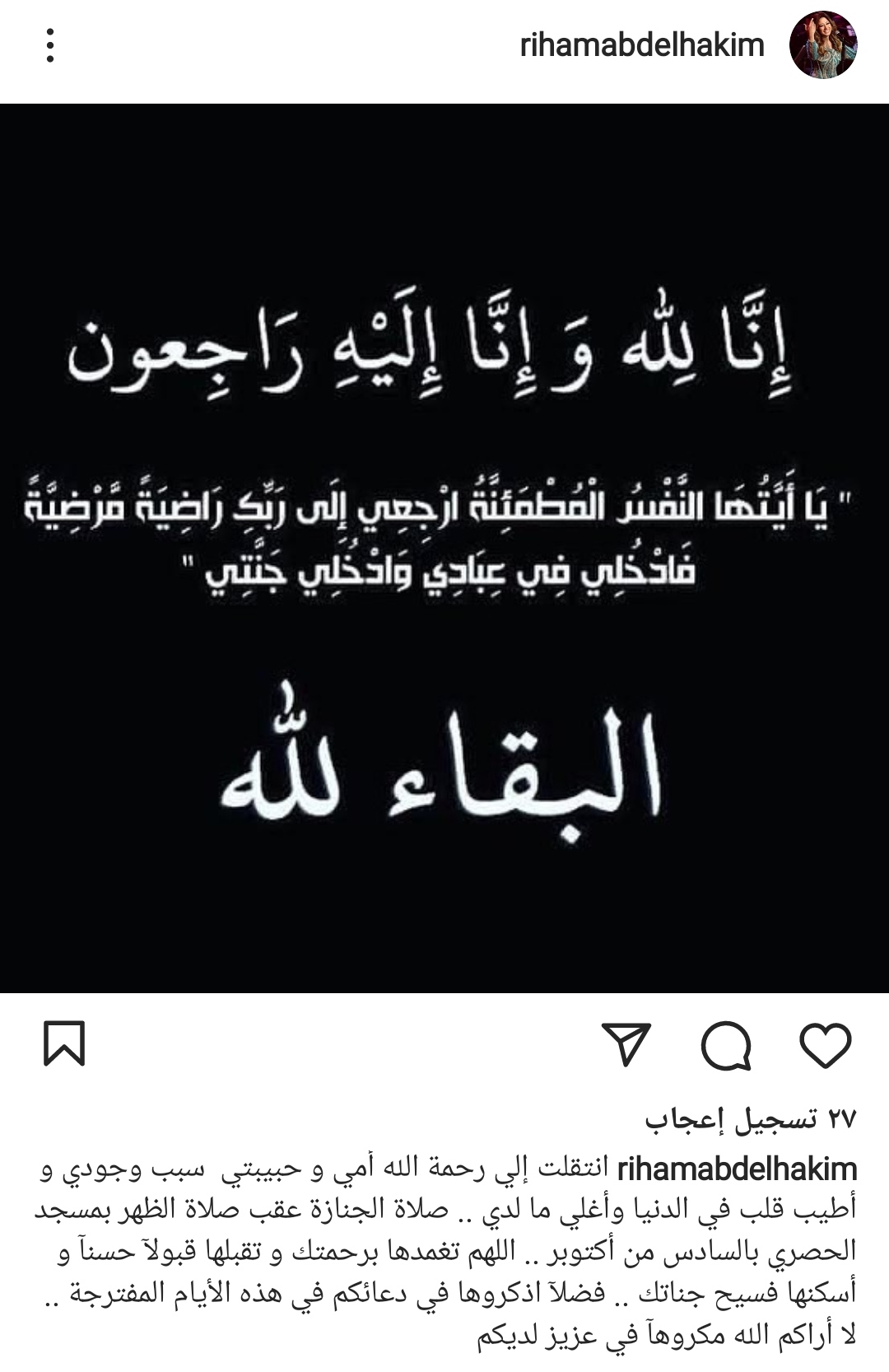Click the post image showing إنا لله وإنا إليه راجعون

444,544
